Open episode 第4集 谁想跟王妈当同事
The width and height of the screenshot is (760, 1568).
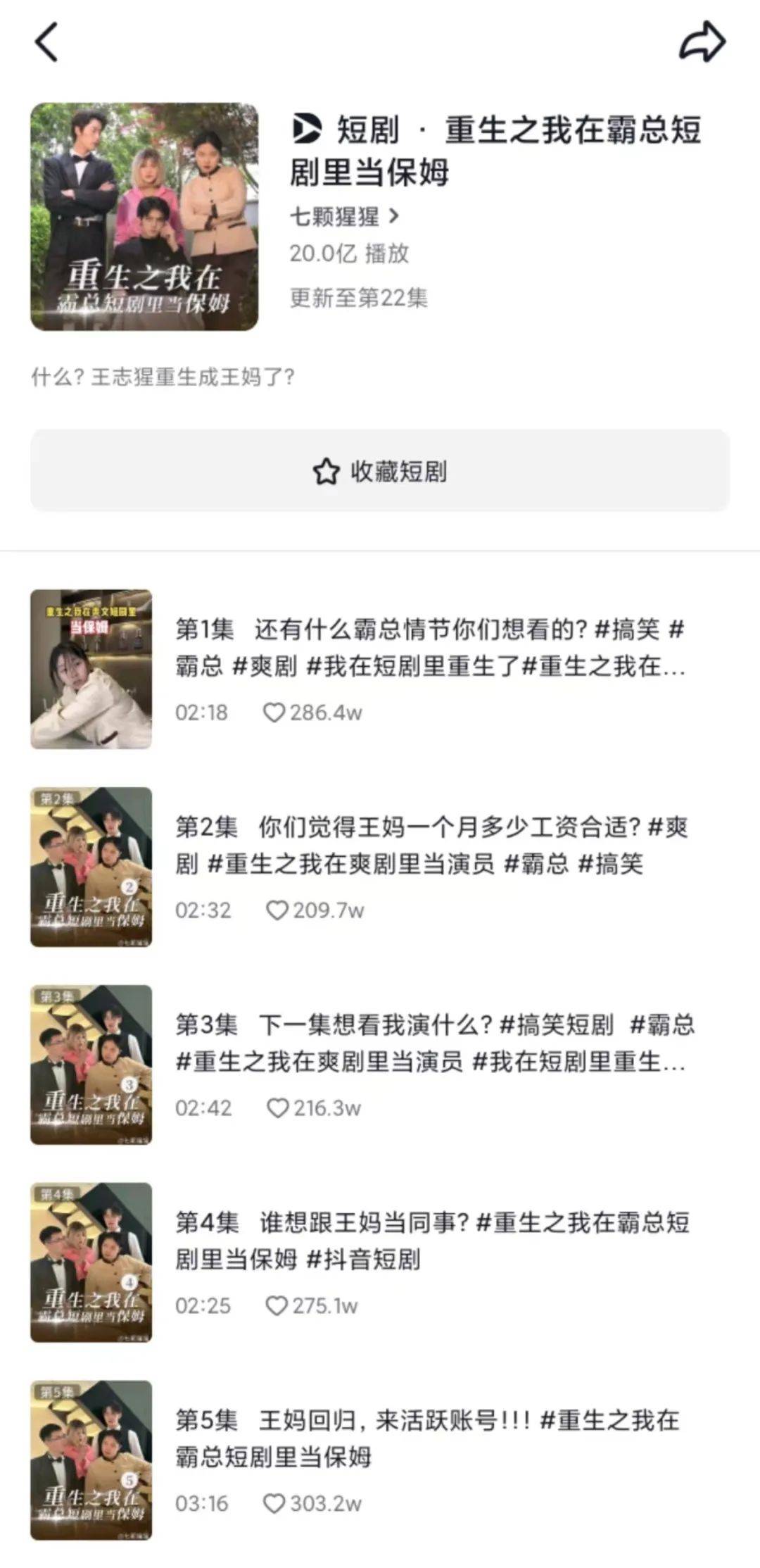coord(380,1262)
